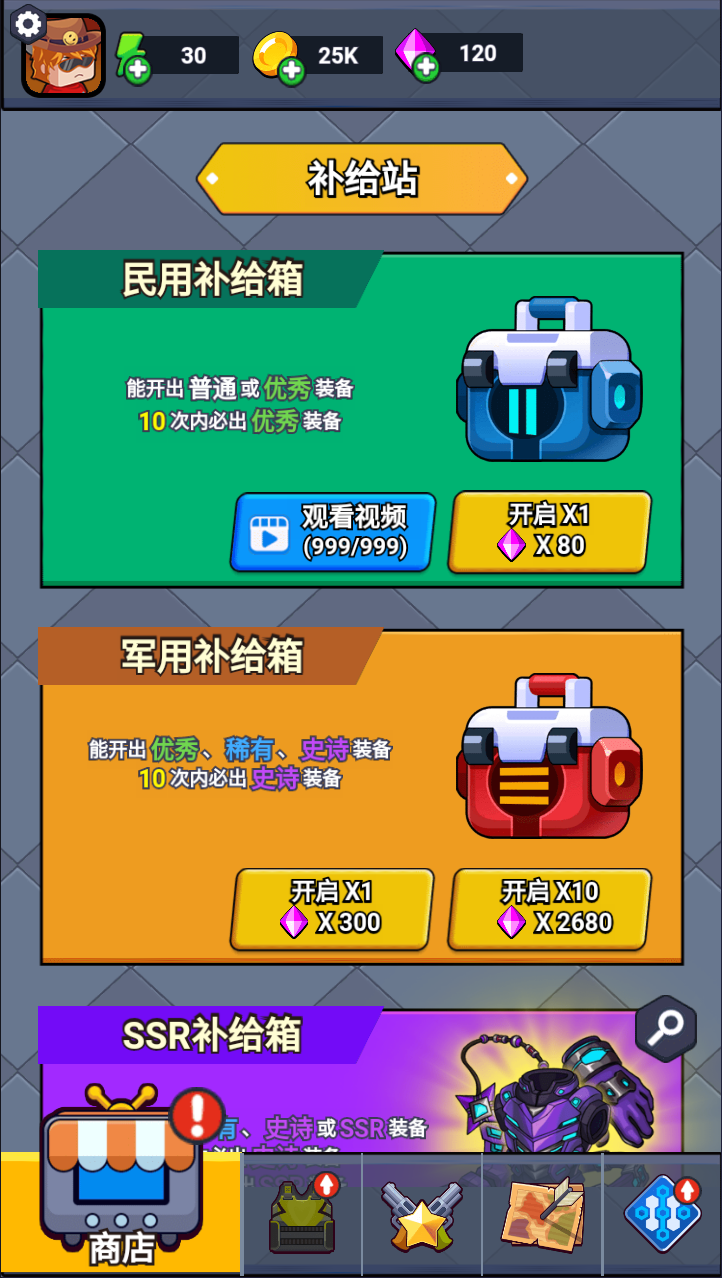Switch to the crossed guns star tab
Viewport: 722px width, 1278px height.
421,1215
